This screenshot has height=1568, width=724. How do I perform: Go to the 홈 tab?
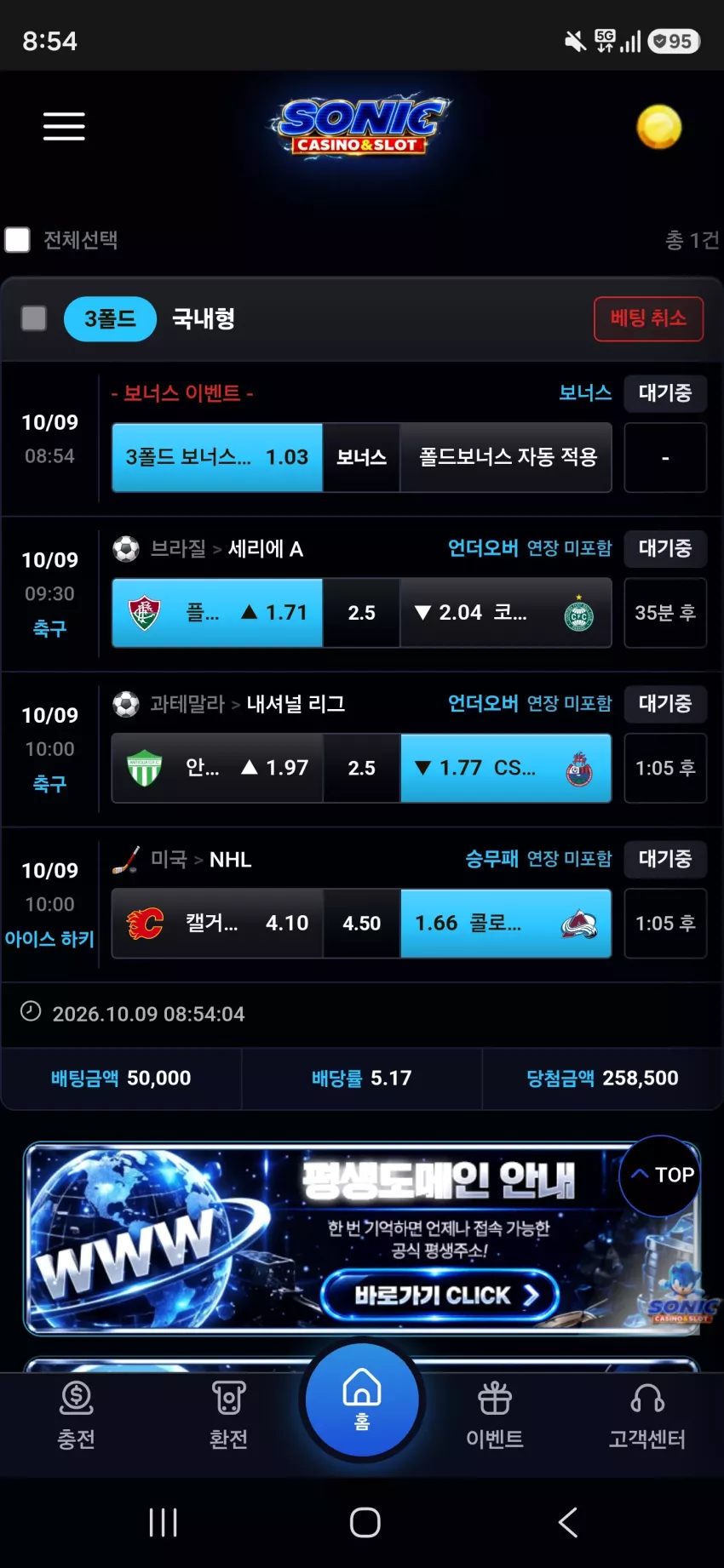click(362, 1399)
